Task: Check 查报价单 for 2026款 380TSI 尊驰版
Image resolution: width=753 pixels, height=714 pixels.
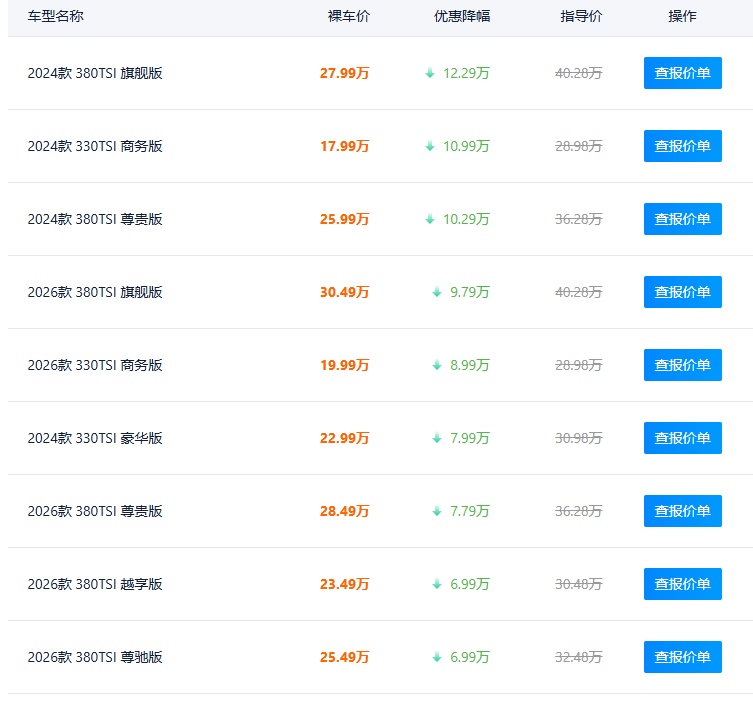Action: 682,657
